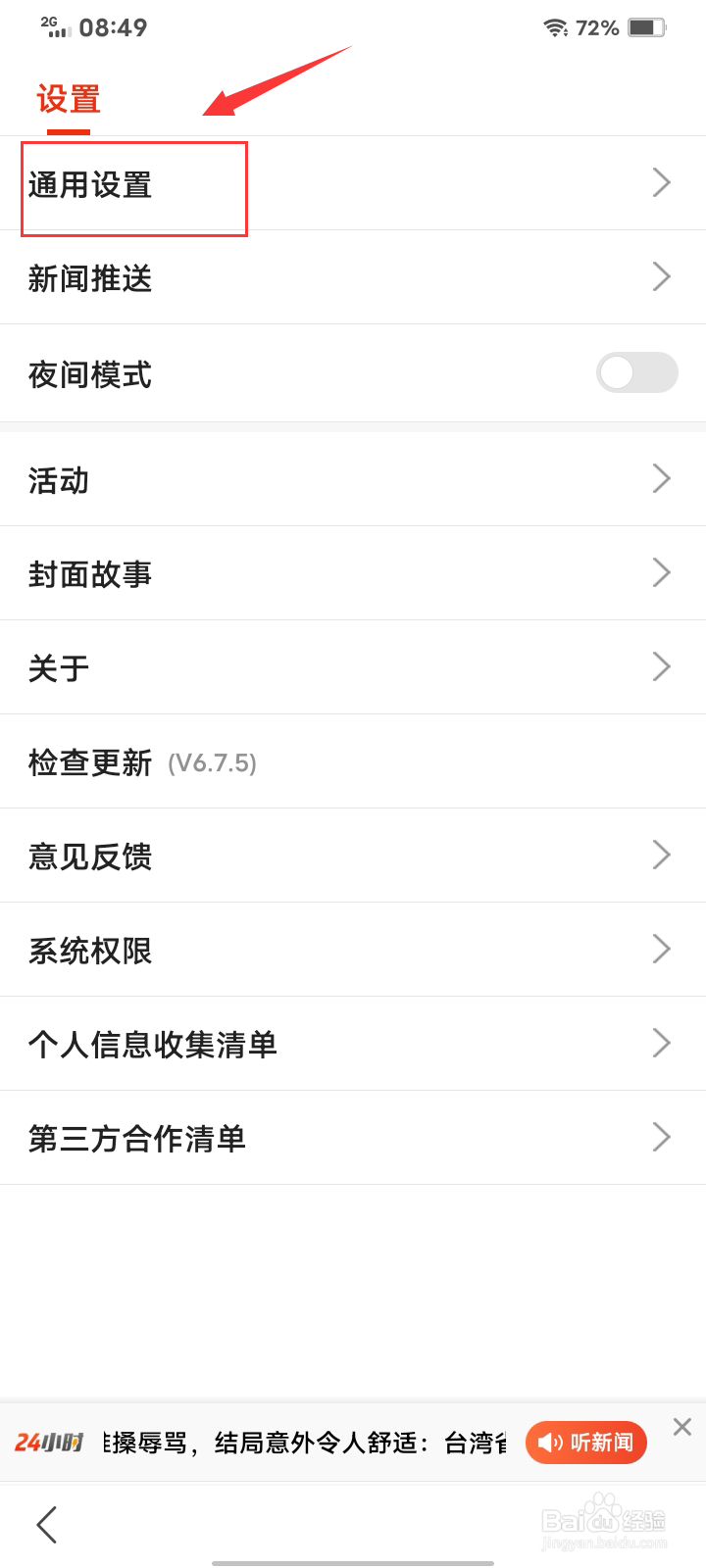Open 系统权限 using the right arrow

point(661,949)
